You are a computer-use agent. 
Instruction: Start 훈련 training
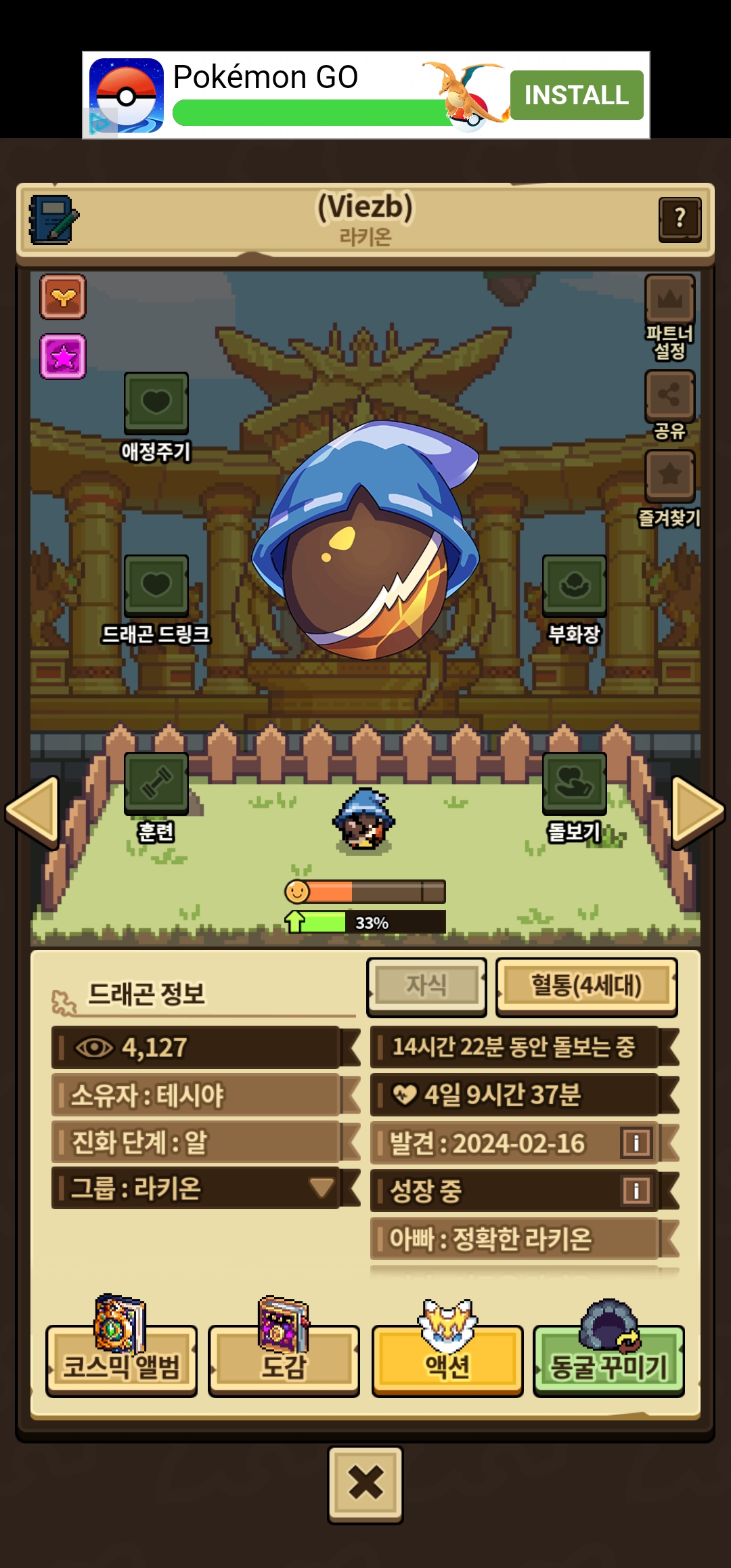tap(156, 783)
